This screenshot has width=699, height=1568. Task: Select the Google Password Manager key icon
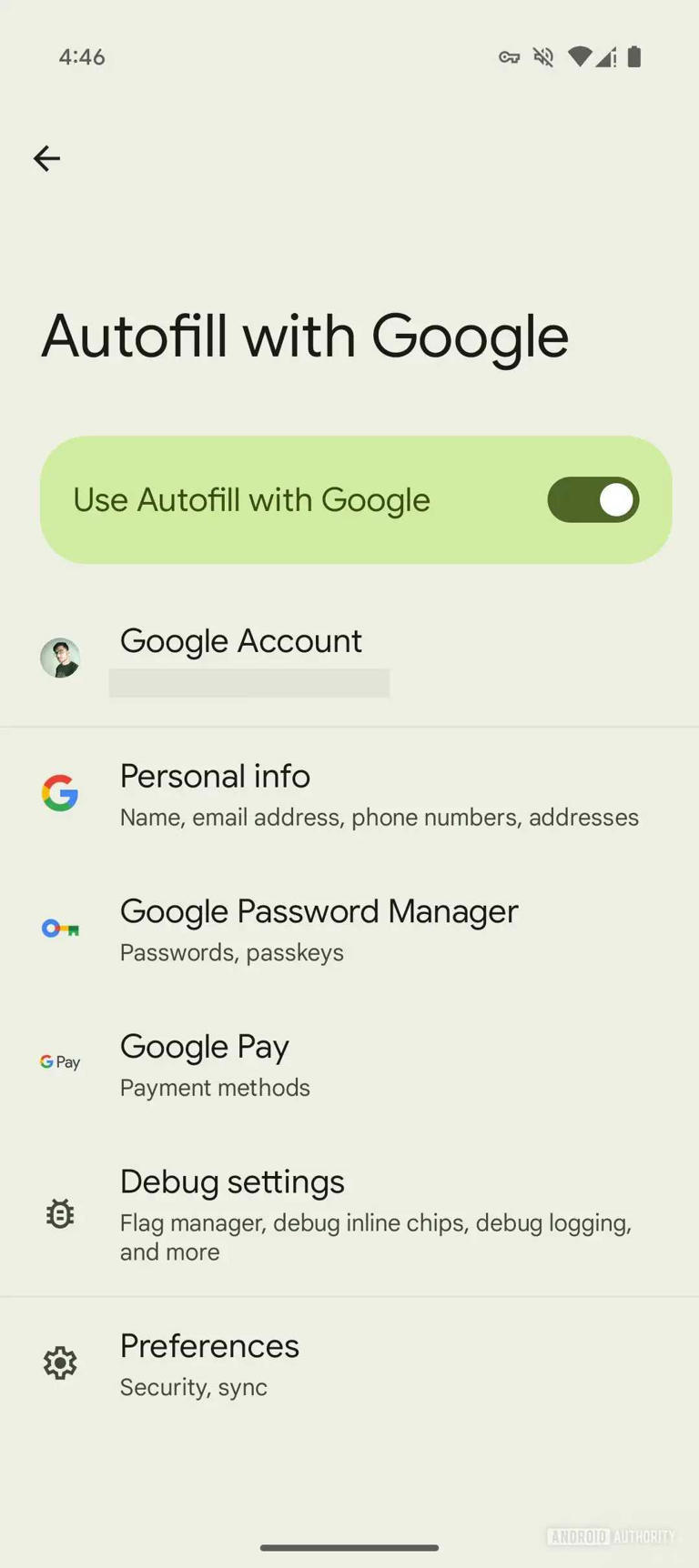click(59, 928)
